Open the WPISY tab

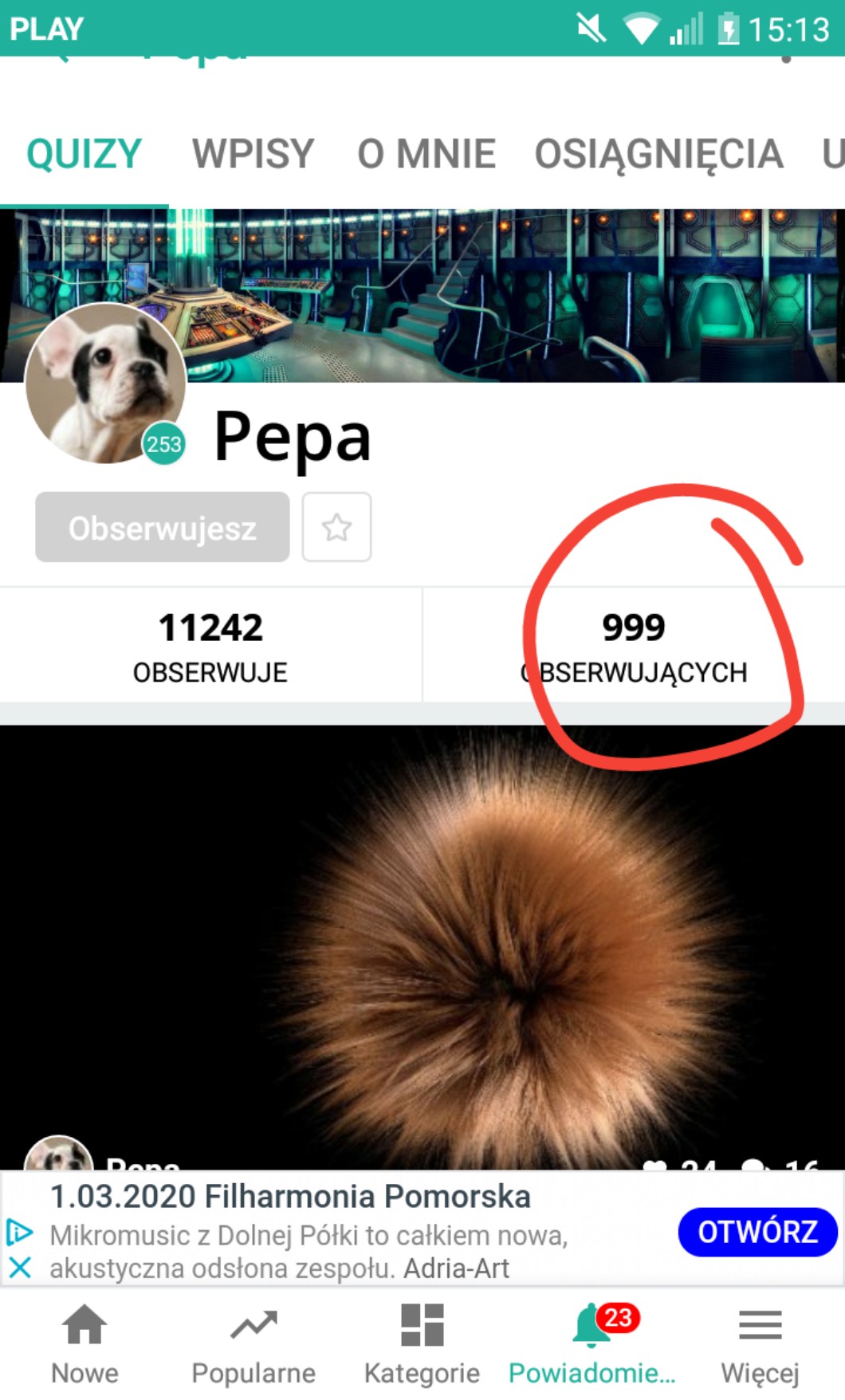pyautogui.click(x=253, y=154)
